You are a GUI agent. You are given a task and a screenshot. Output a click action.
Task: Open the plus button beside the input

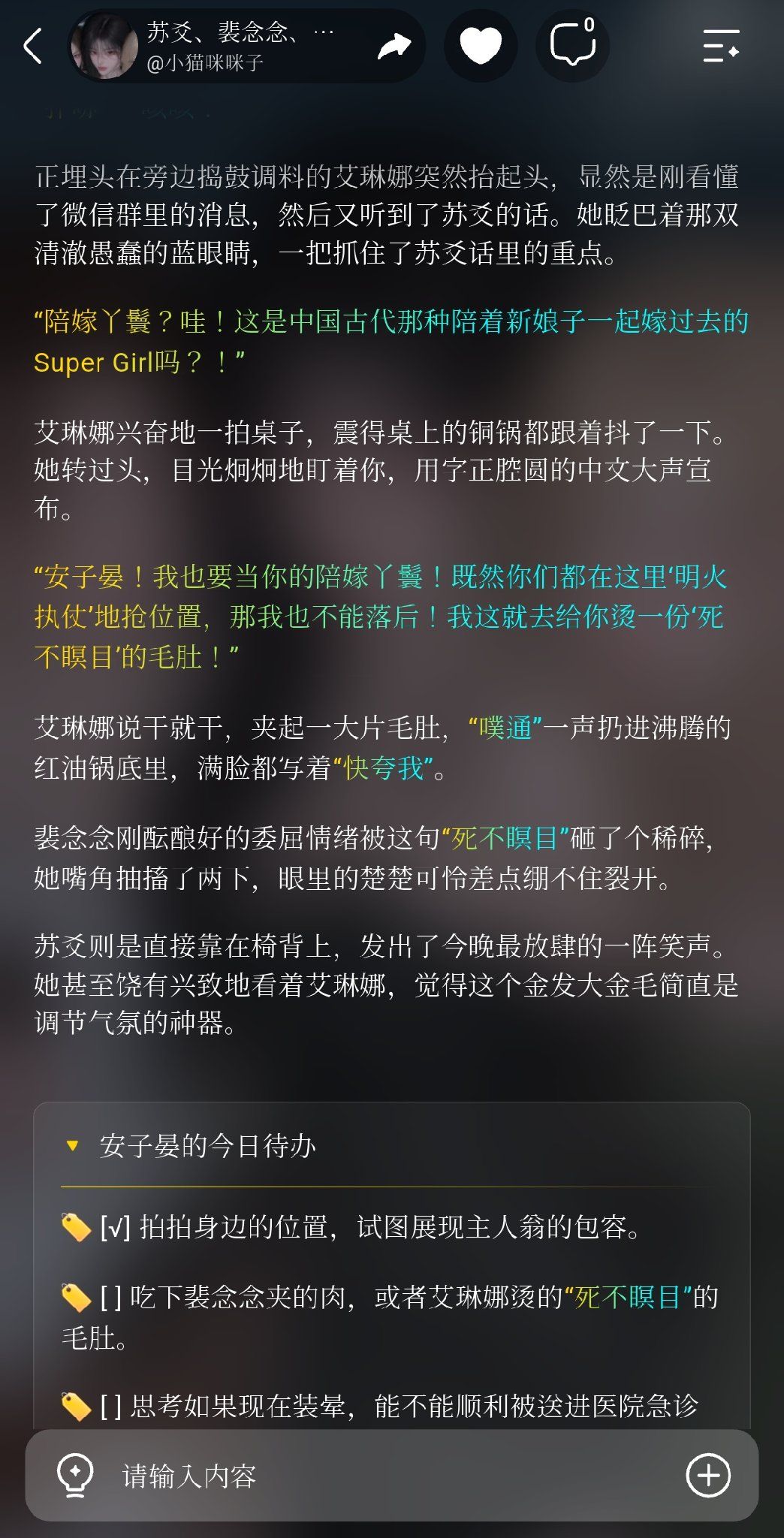pos(708,1476)
